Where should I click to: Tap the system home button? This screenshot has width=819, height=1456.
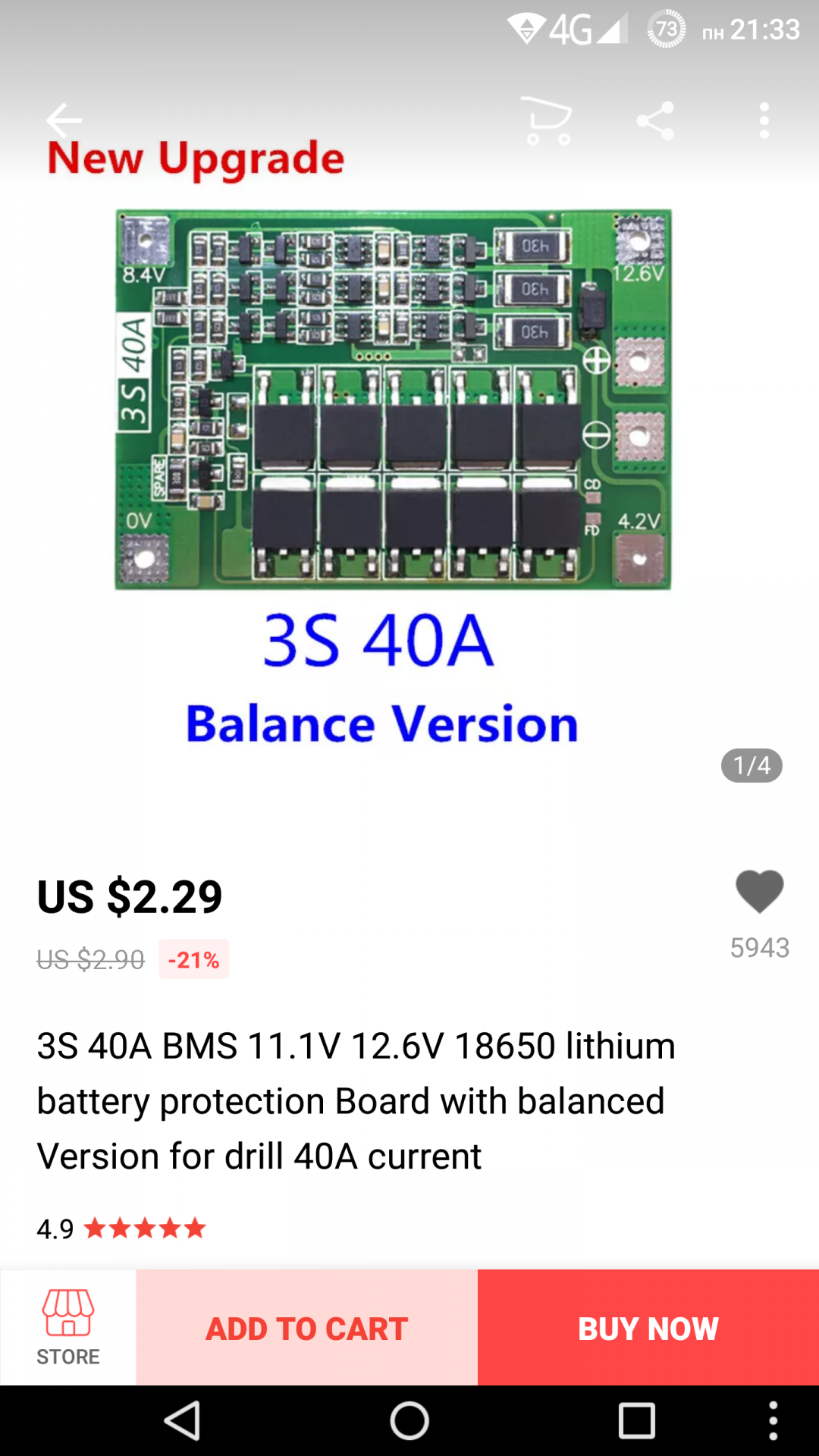(x=409, y=1420)
